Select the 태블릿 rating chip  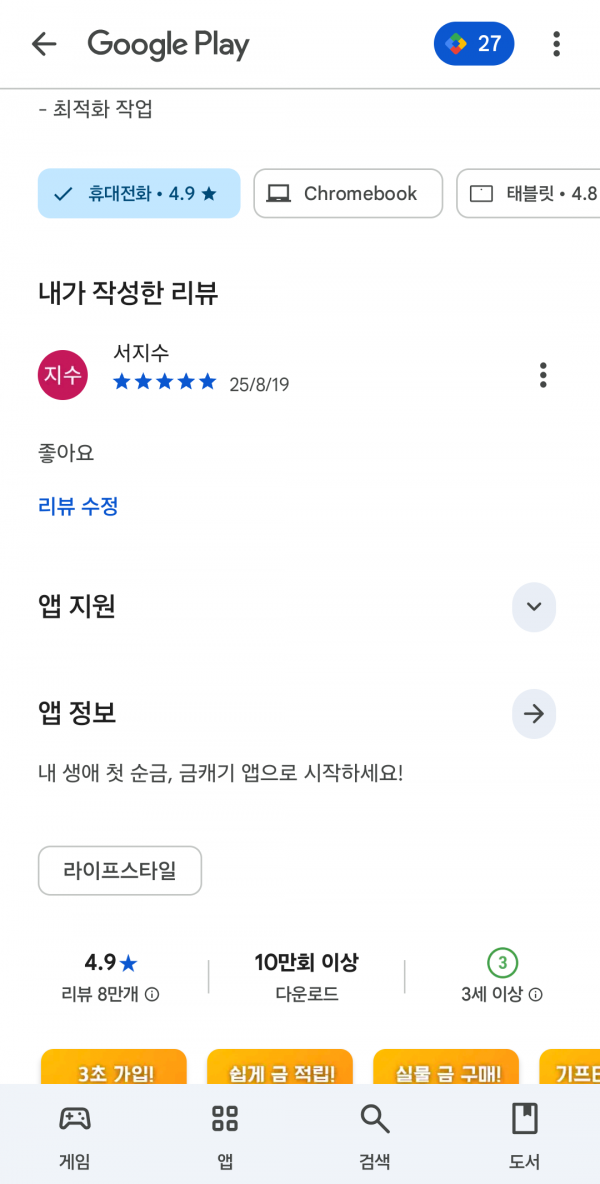(528, 193)
